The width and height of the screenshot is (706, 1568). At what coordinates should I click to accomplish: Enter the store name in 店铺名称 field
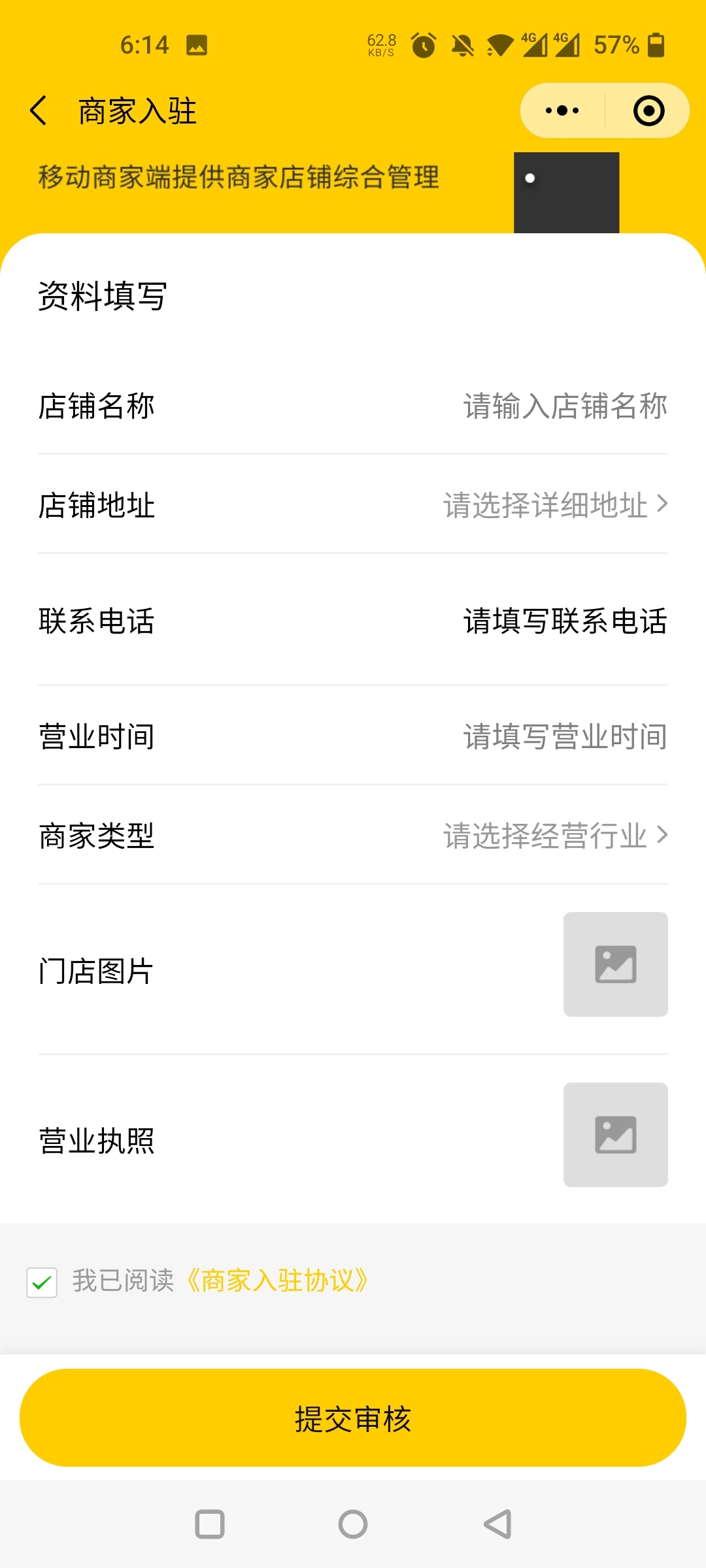point(565,406)
